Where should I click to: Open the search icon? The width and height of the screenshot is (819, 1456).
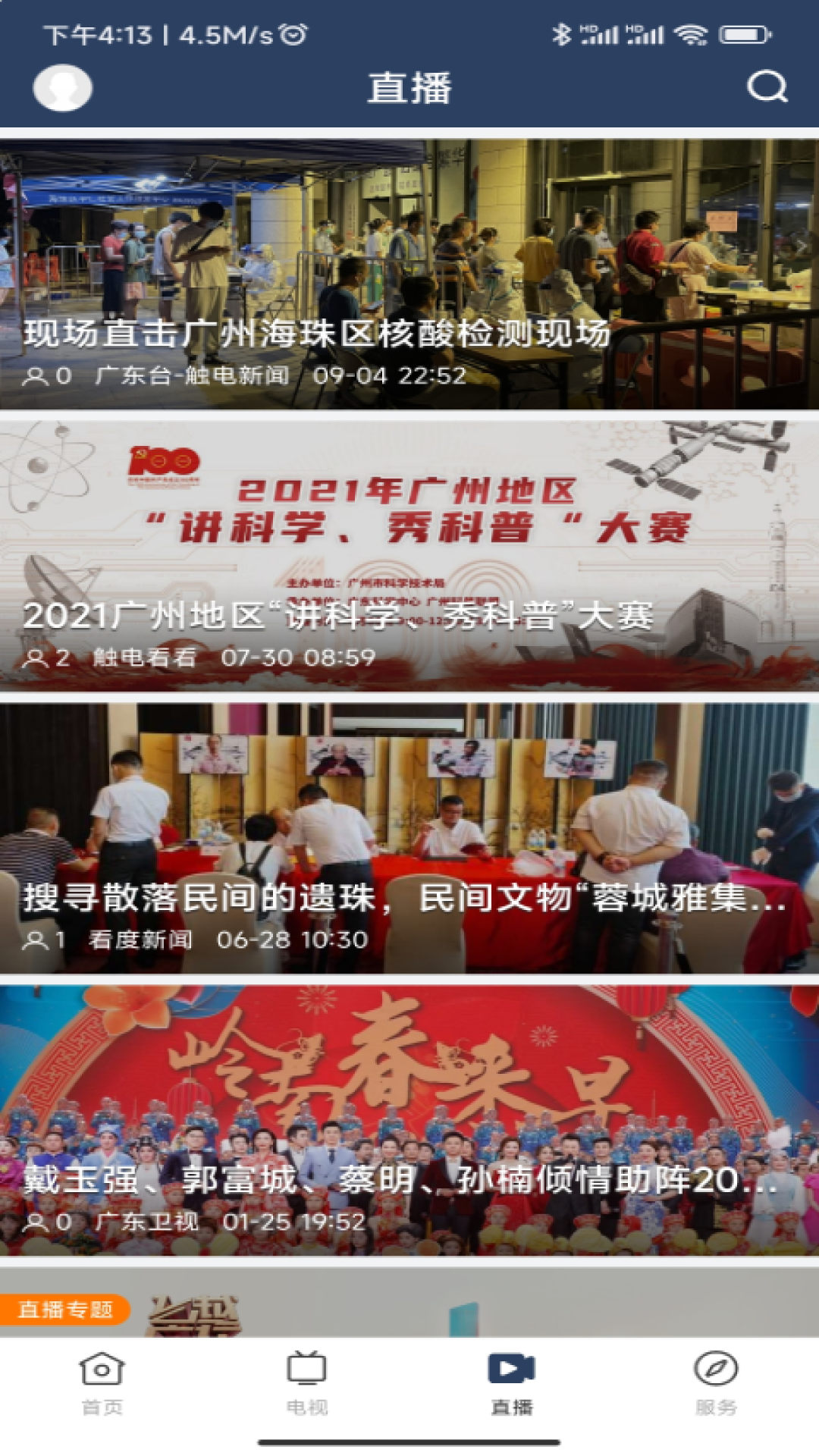pos(767,86)
